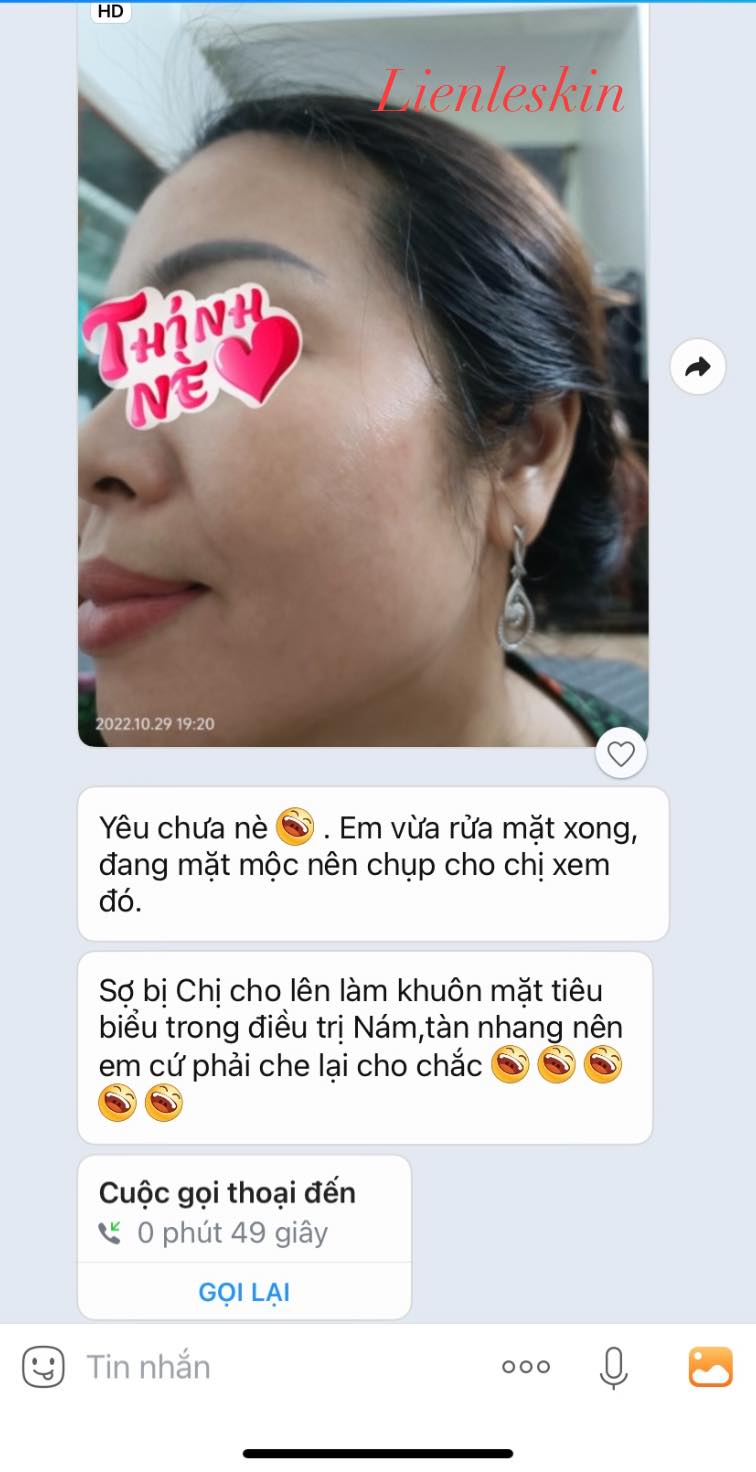
Task: Record a voice message with the microphone
Action: [613, 1366]
